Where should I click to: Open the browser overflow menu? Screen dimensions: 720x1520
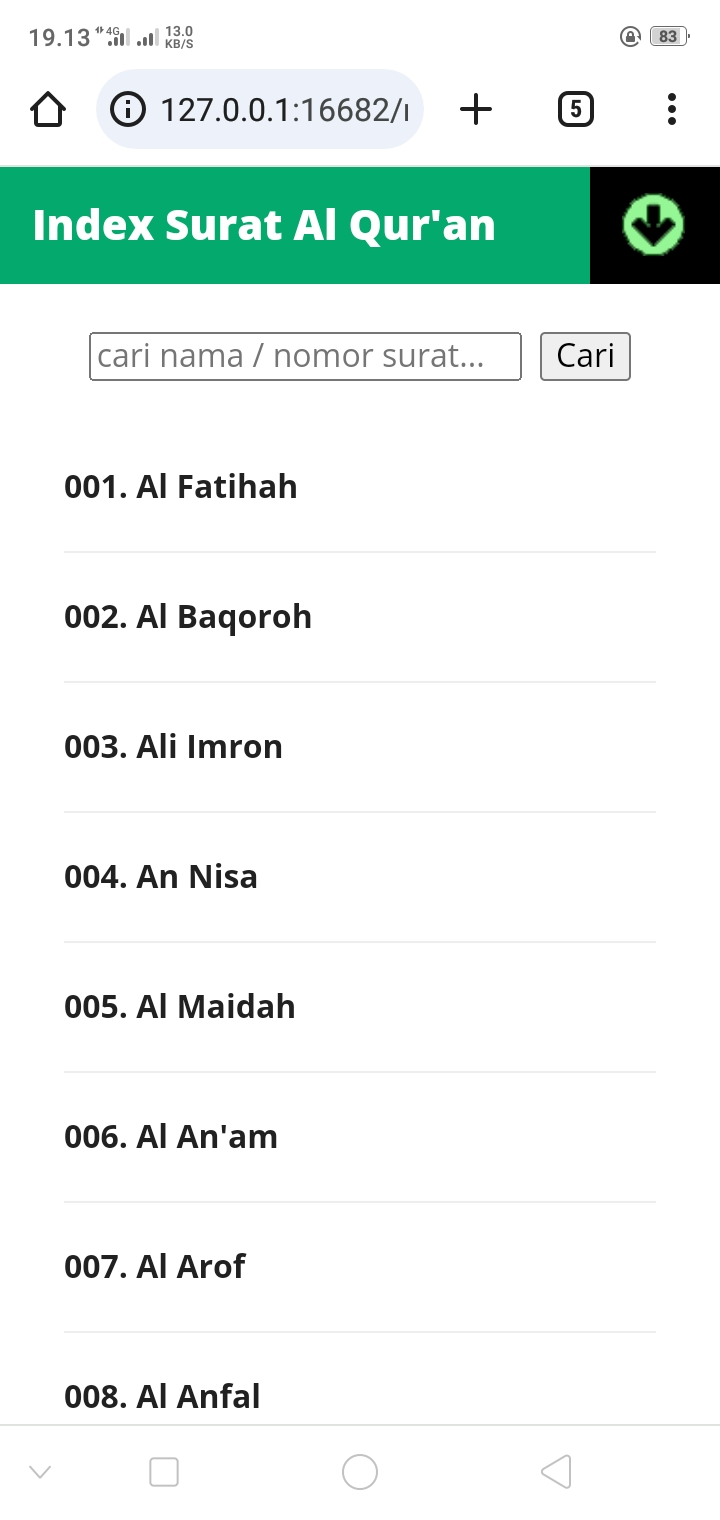pyautogui.click(x=671, y=109)
